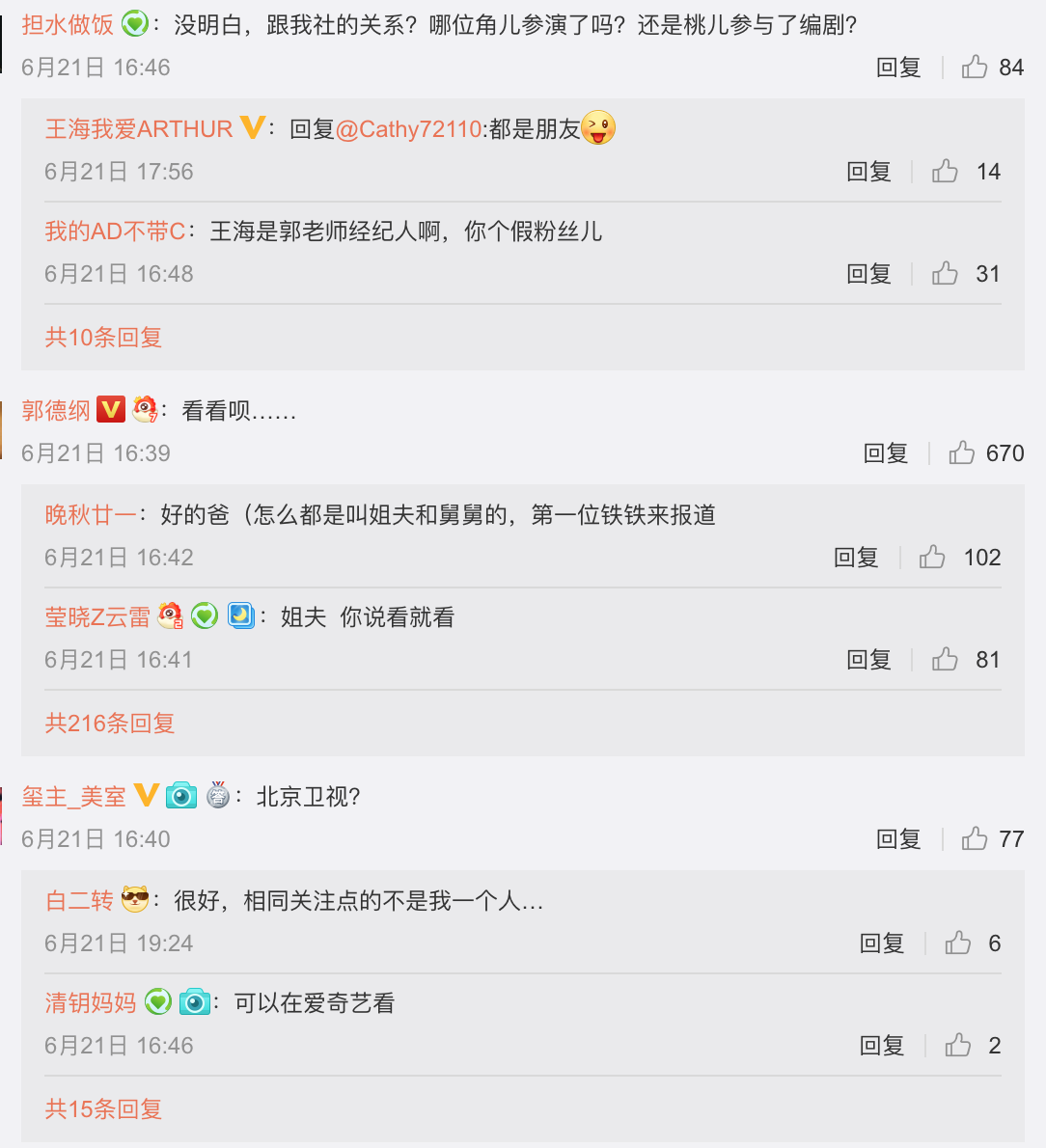Reply to 莹晓Z云雷's comment
Viewport: 1046px width, 1148px height.
click(x=868, y=660)
